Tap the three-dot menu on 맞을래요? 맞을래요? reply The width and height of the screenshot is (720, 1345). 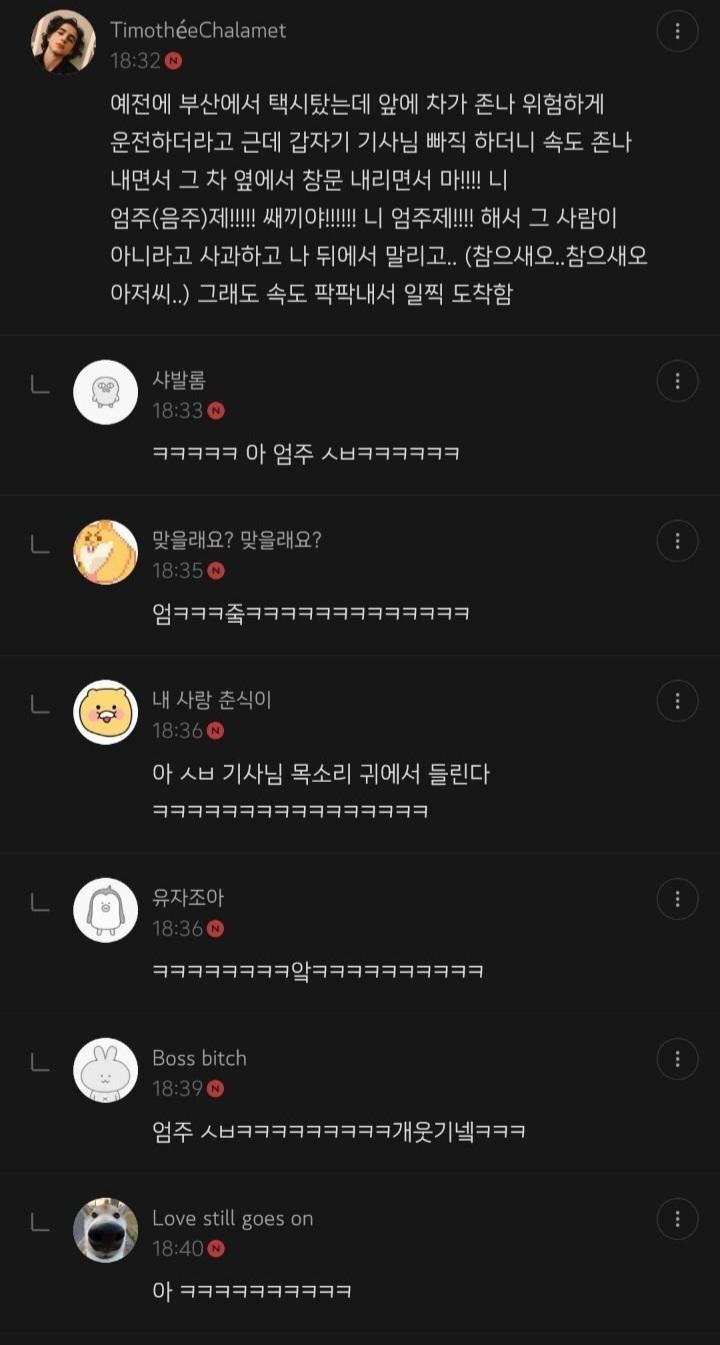(x=677, y=541)
